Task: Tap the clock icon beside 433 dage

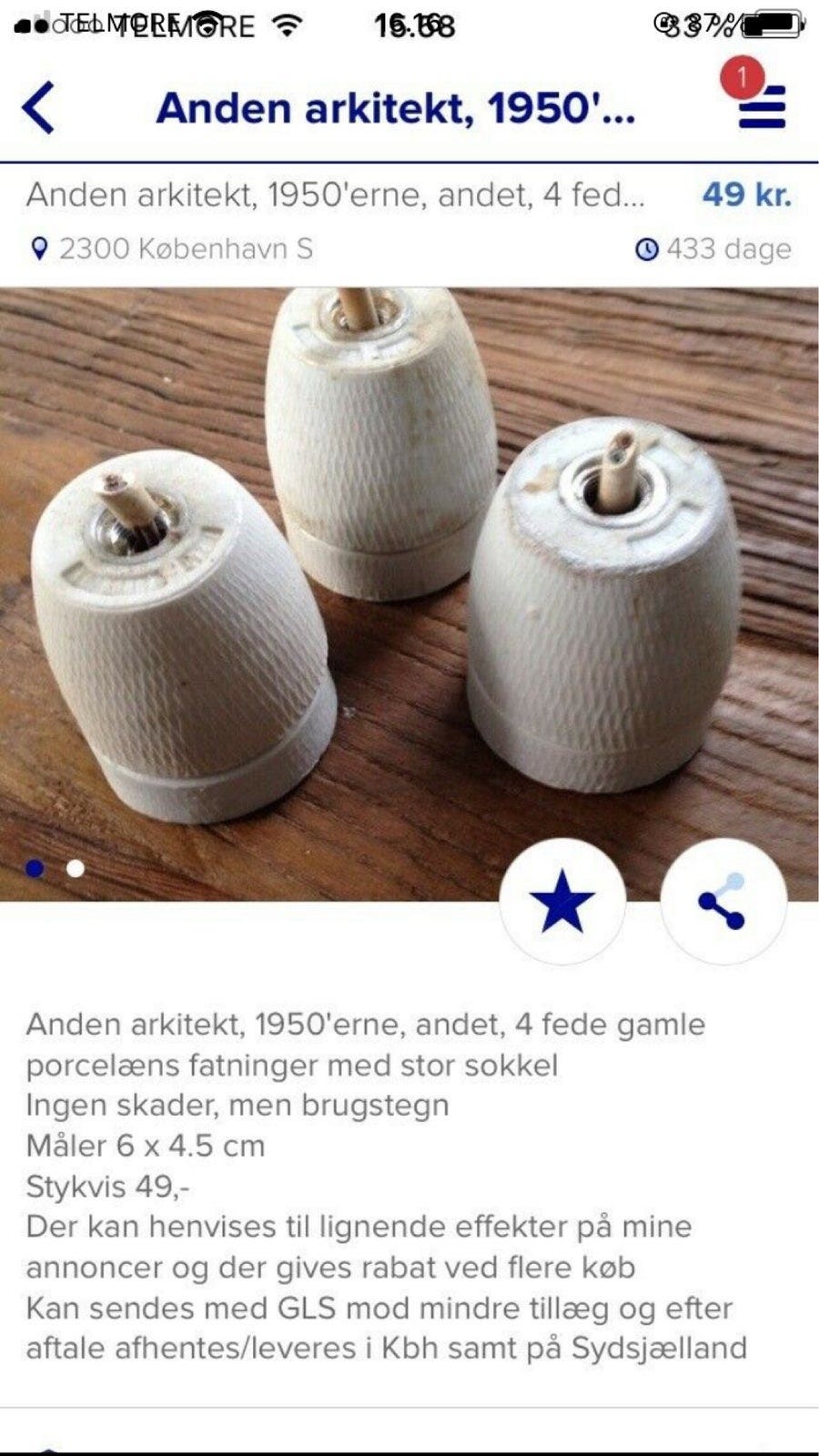Action: pos(649,247)
